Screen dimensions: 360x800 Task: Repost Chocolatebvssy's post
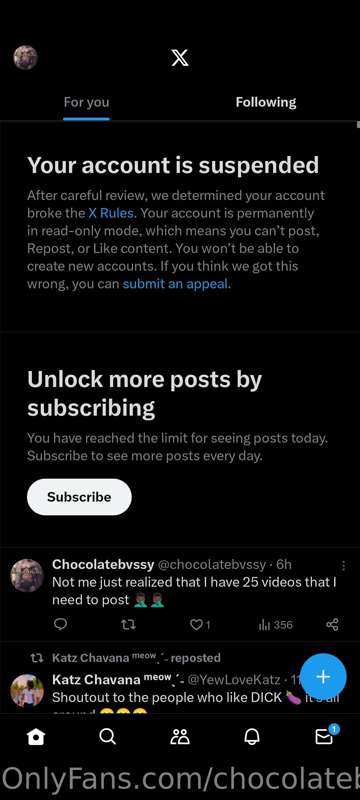[x=128, y=624]
